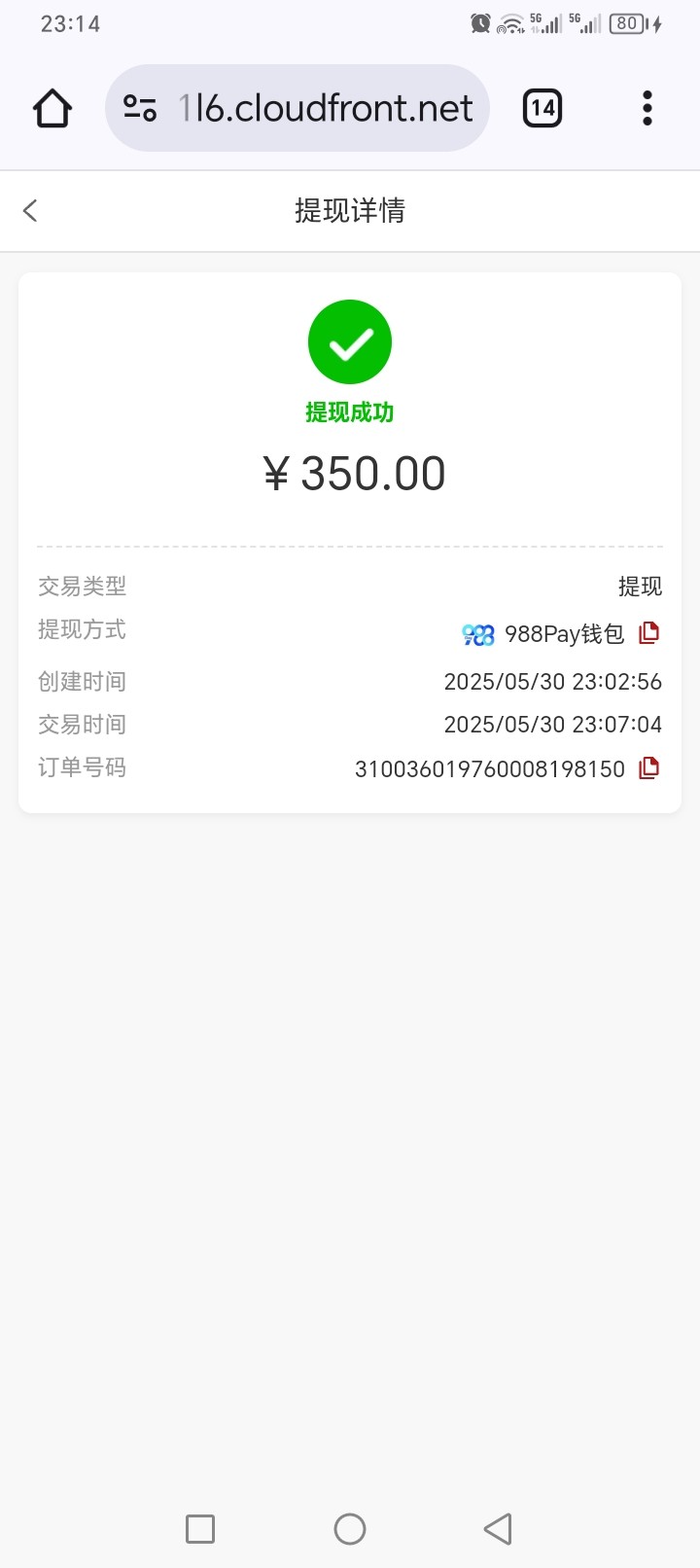The width and height of the screenshot is (700, 1568).
Task: Copy the order number 订单号码
Action: coord(648,767)
